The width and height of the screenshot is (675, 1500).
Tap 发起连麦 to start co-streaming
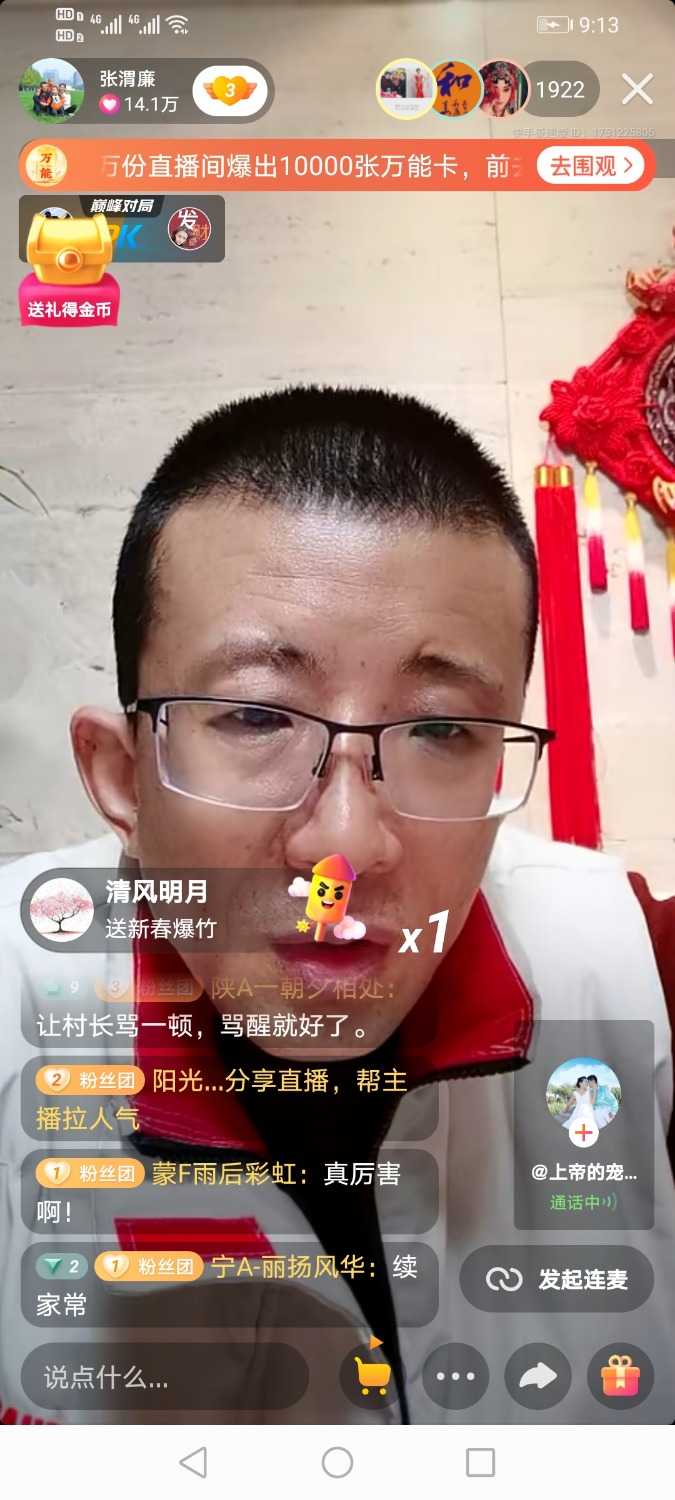point(557,1279)
